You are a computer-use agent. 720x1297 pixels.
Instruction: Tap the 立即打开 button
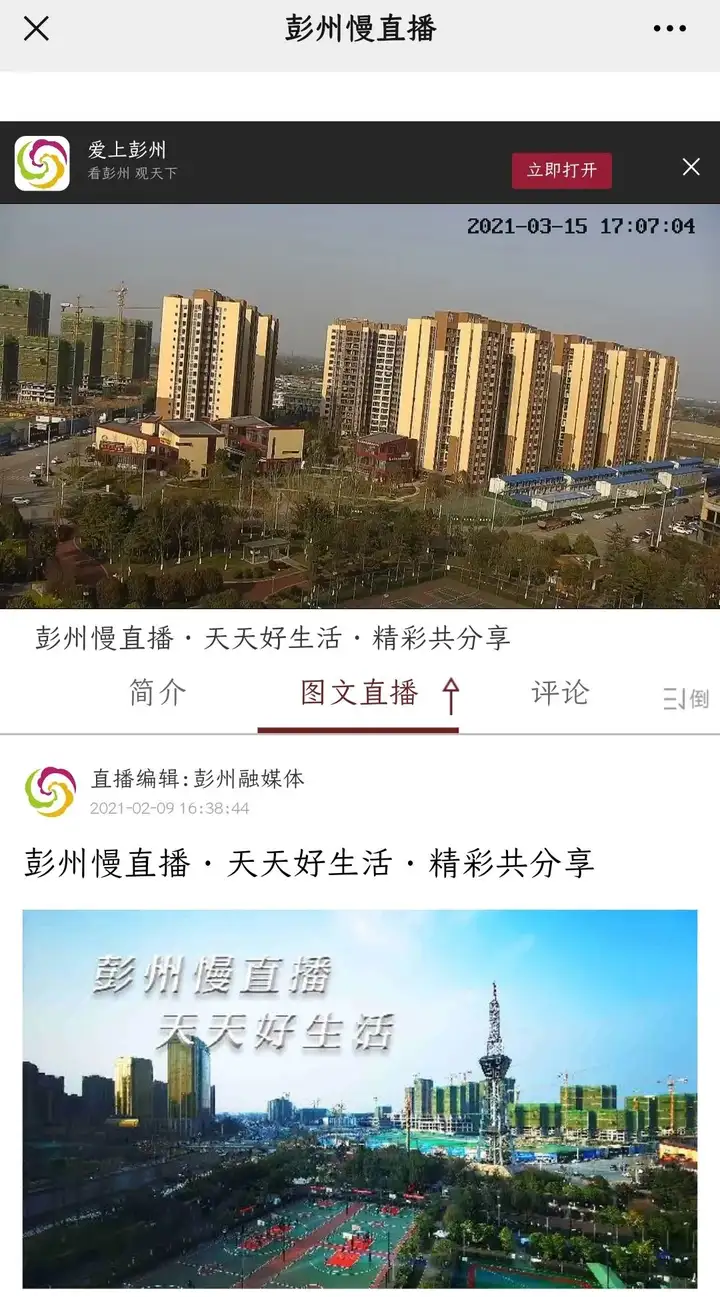(x=561, y=170)
